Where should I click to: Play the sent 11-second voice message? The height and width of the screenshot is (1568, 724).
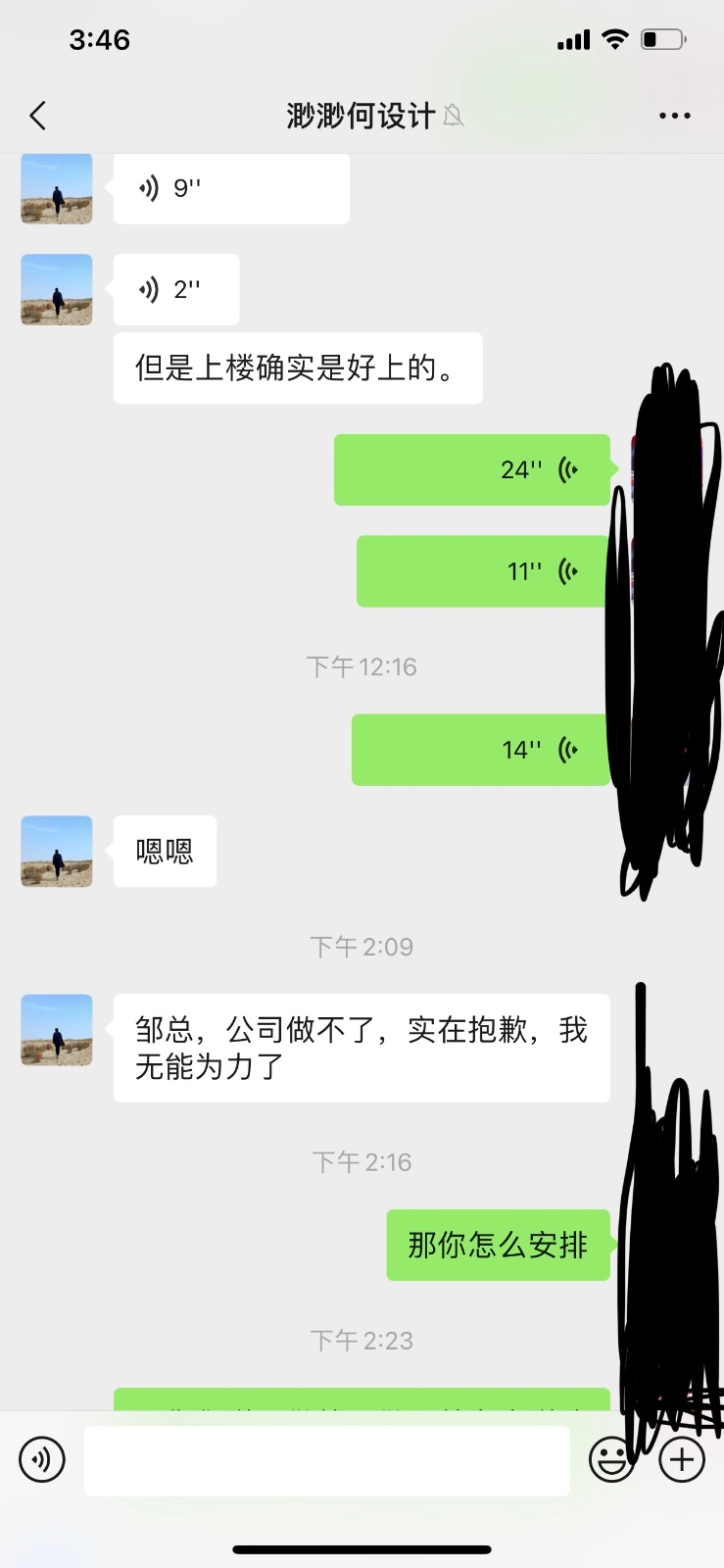pos(483,571)
